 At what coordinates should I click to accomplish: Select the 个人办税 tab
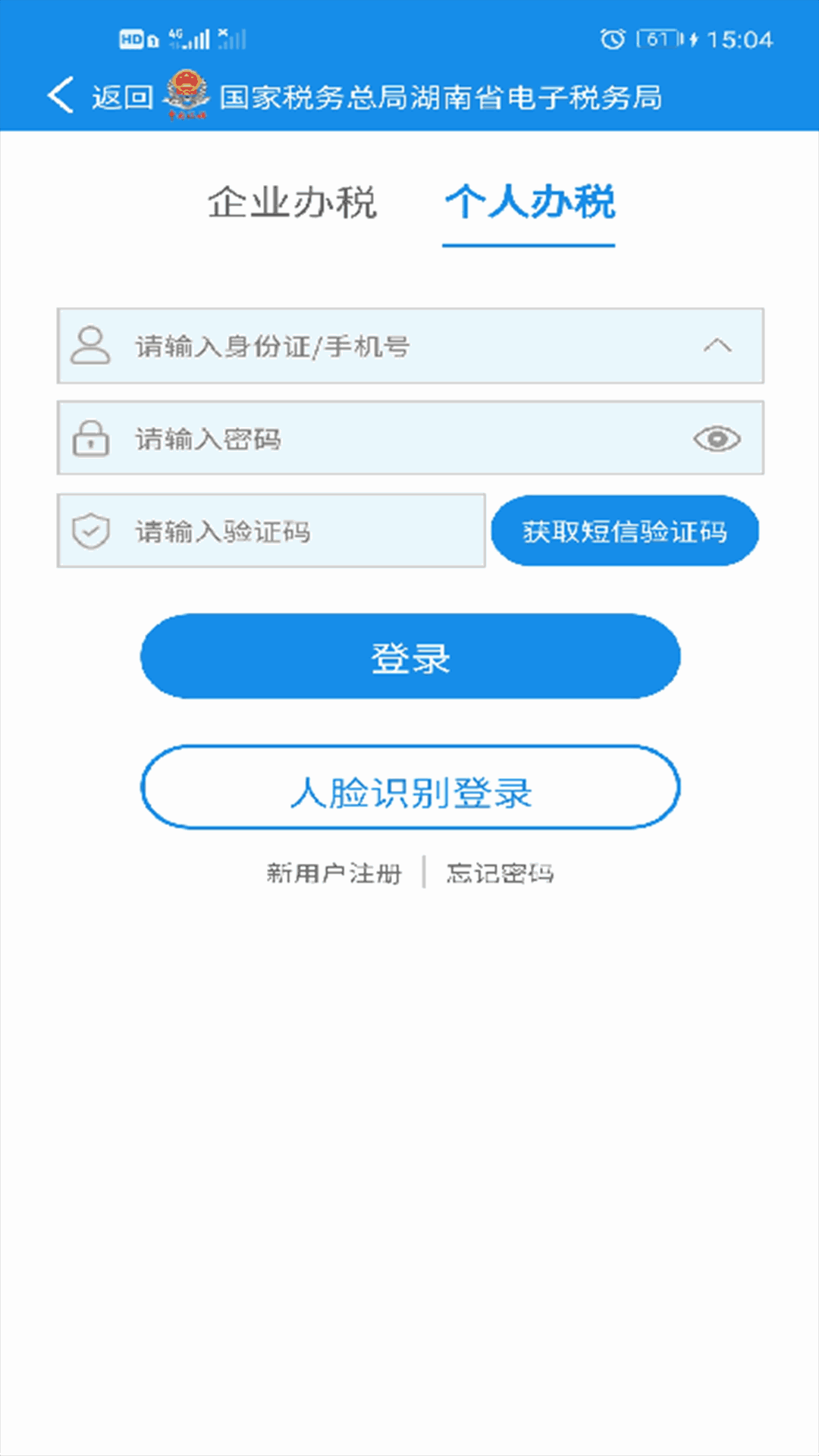[529, 203]
